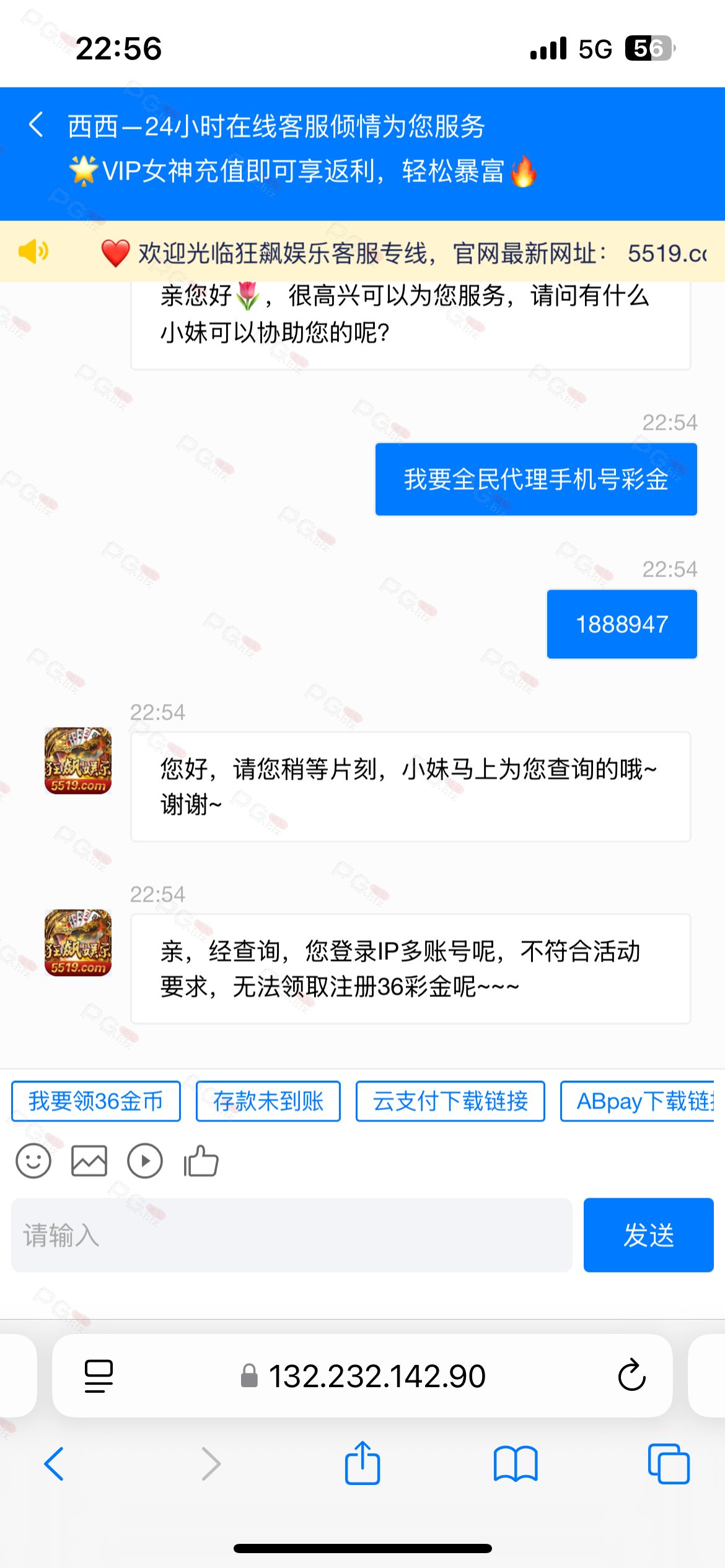Tap the 我要领36金币 quick reply chip
Viewport: 725px width, 1568px height.
pos(96,1101)
